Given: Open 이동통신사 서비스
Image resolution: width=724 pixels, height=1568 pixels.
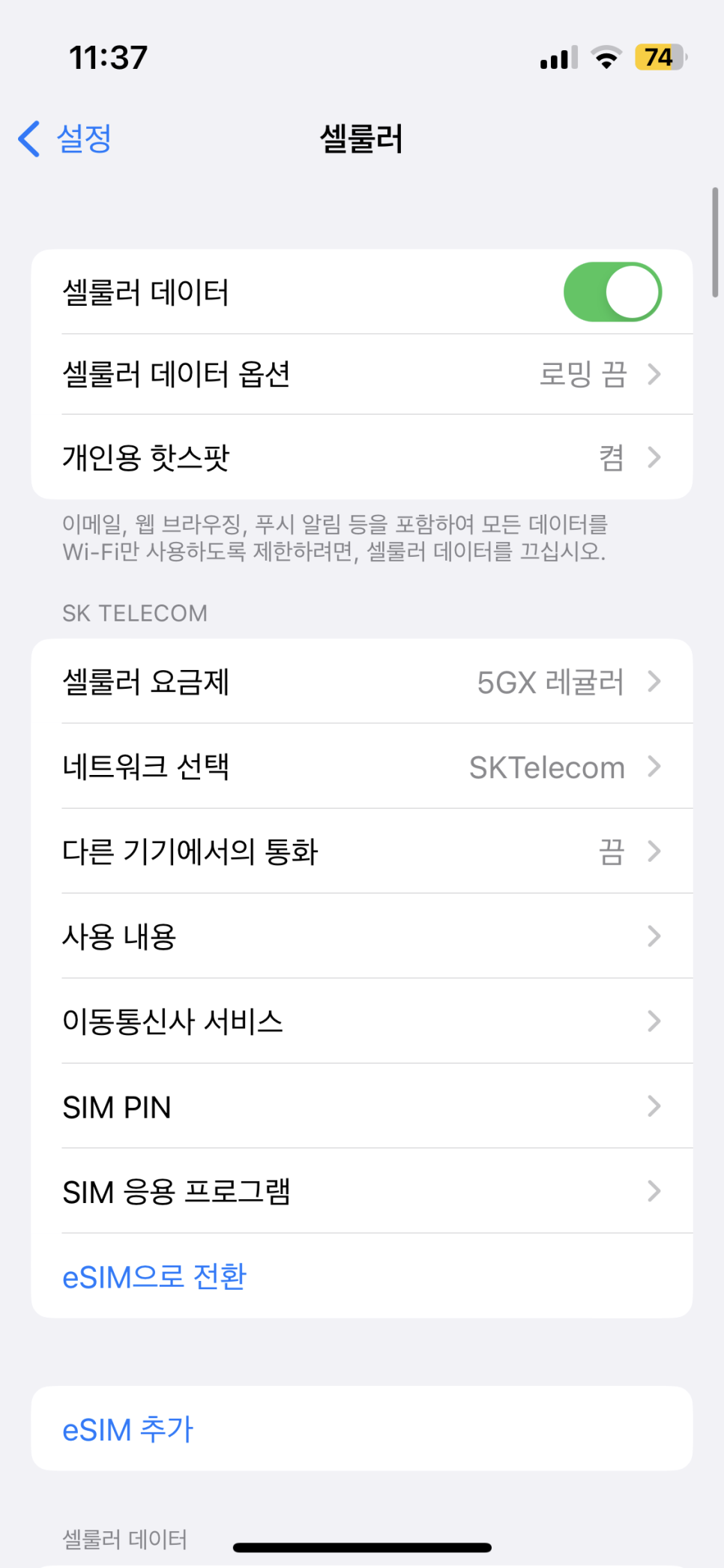Looking at the screenshot, I should [x=362, y=1021].
